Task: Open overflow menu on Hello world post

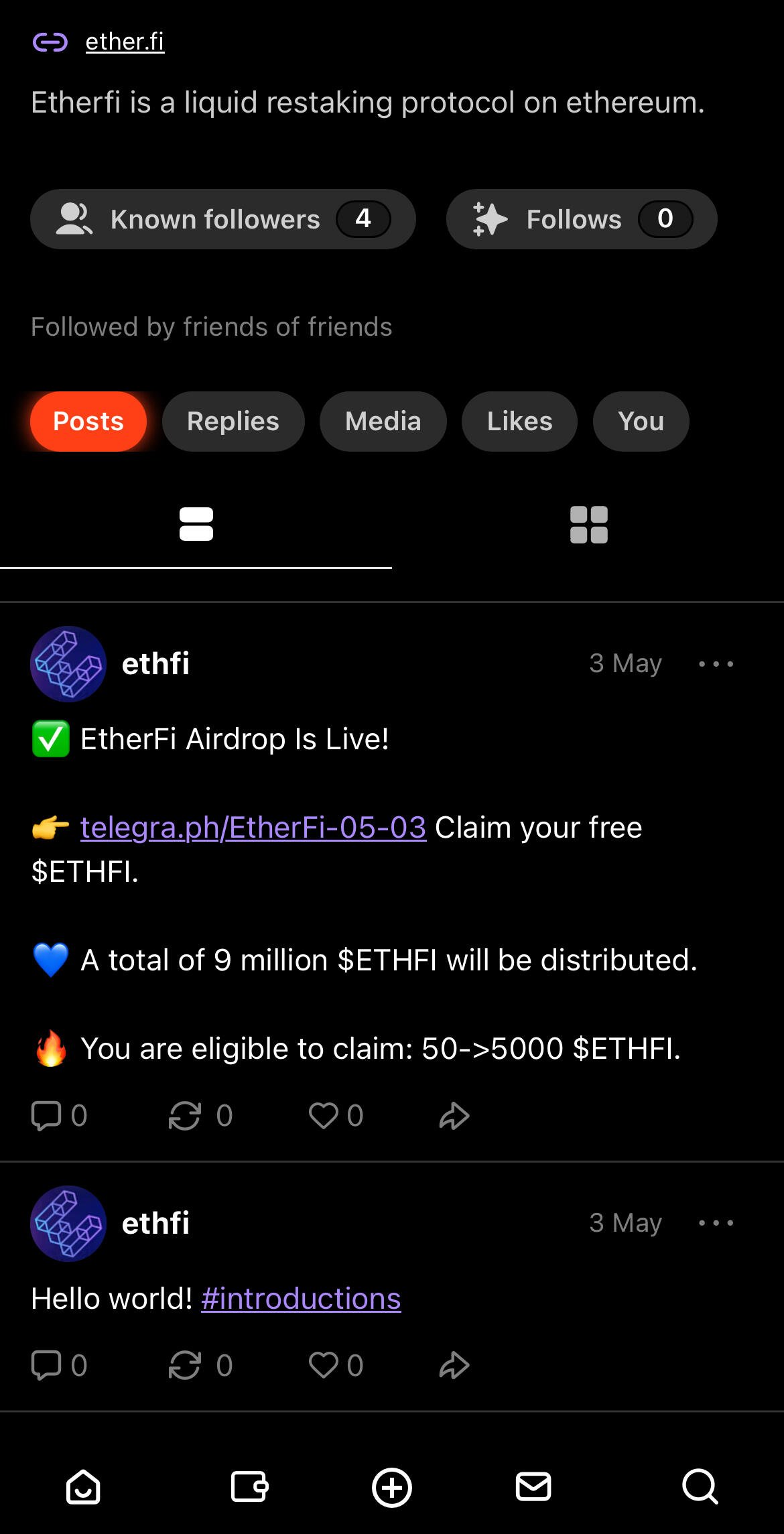Action: point(716,1223)
